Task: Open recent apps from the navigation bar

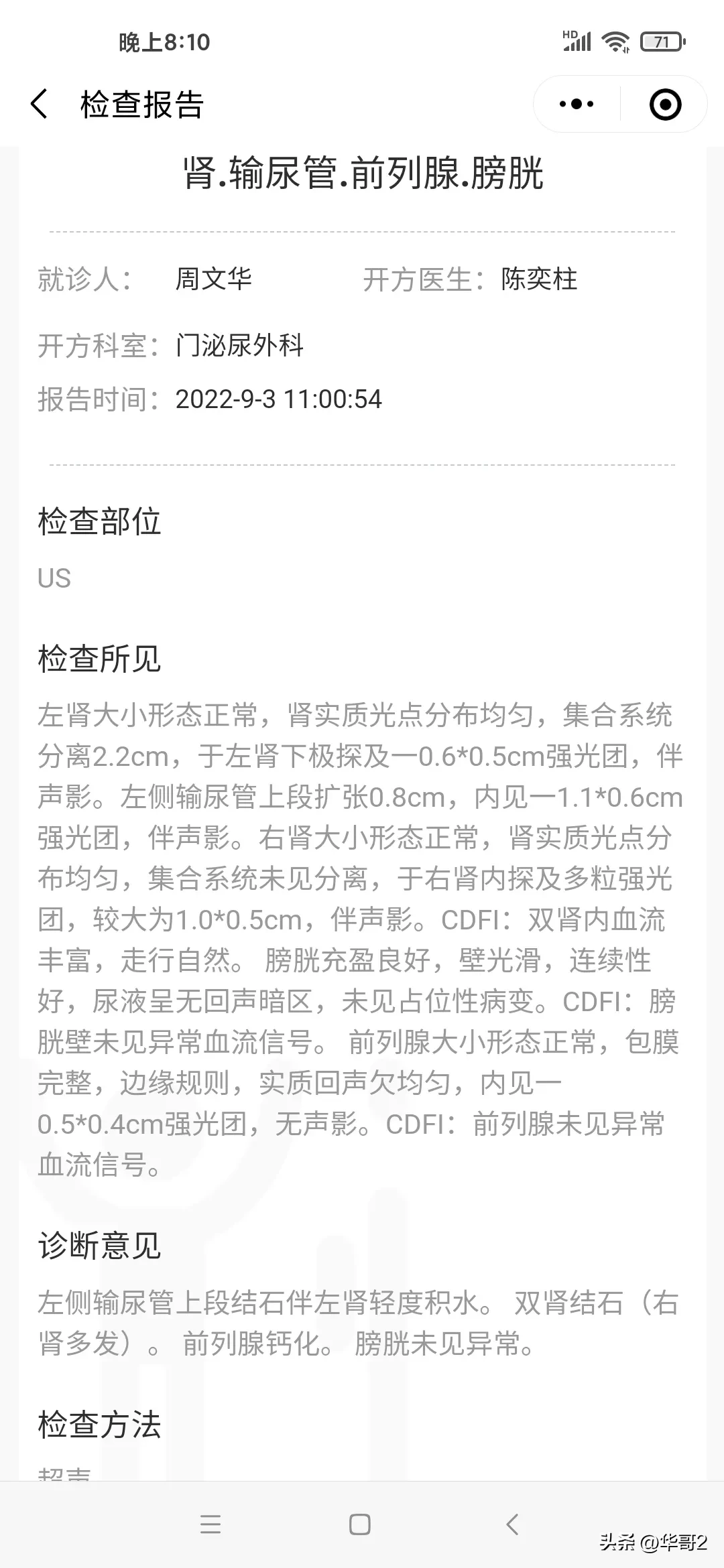Action: point(210,1524)
